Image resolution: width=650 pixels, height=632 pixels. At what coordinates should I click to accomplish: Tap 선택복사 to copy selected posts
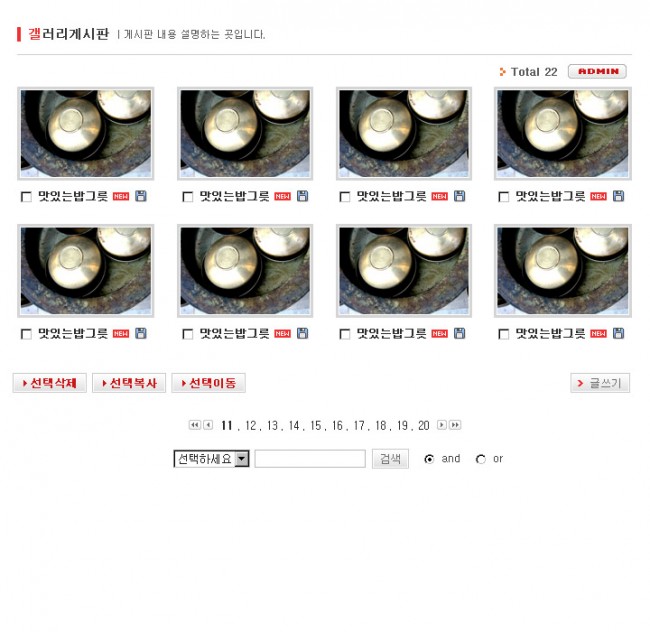click(129, 383)
